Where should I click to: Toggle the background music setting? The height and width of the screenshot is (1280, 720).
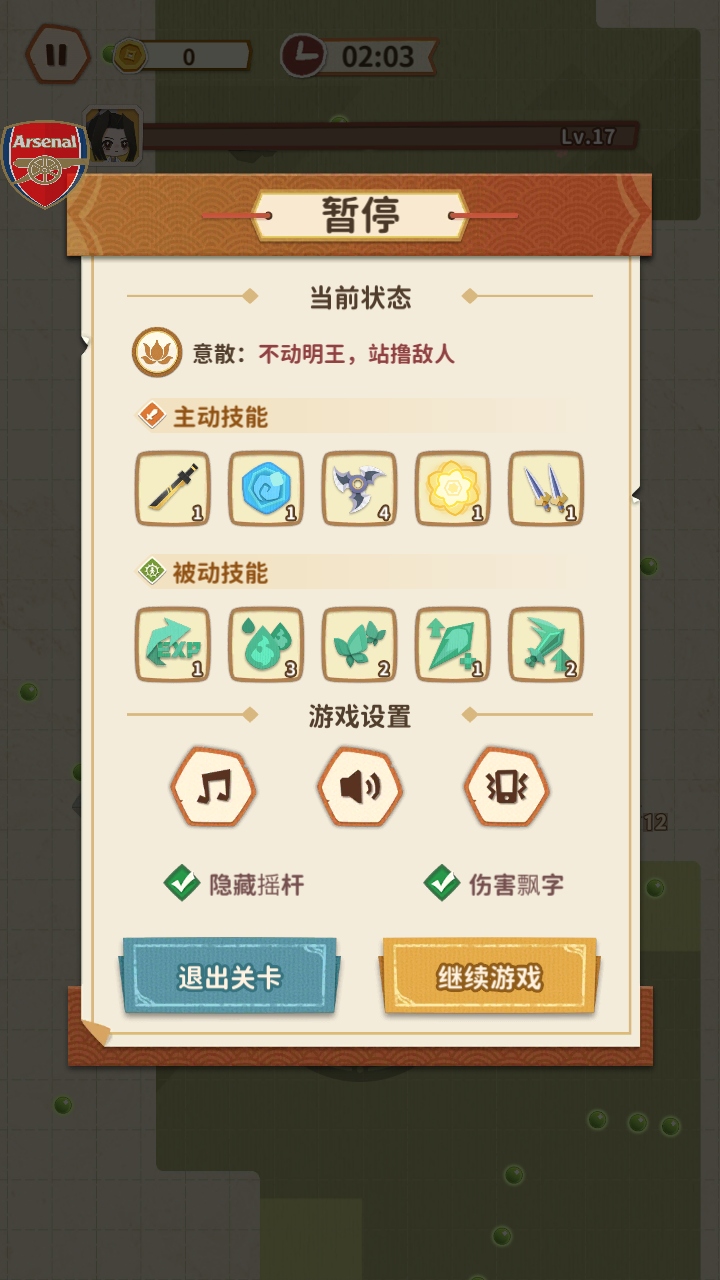tap(213, 788)
